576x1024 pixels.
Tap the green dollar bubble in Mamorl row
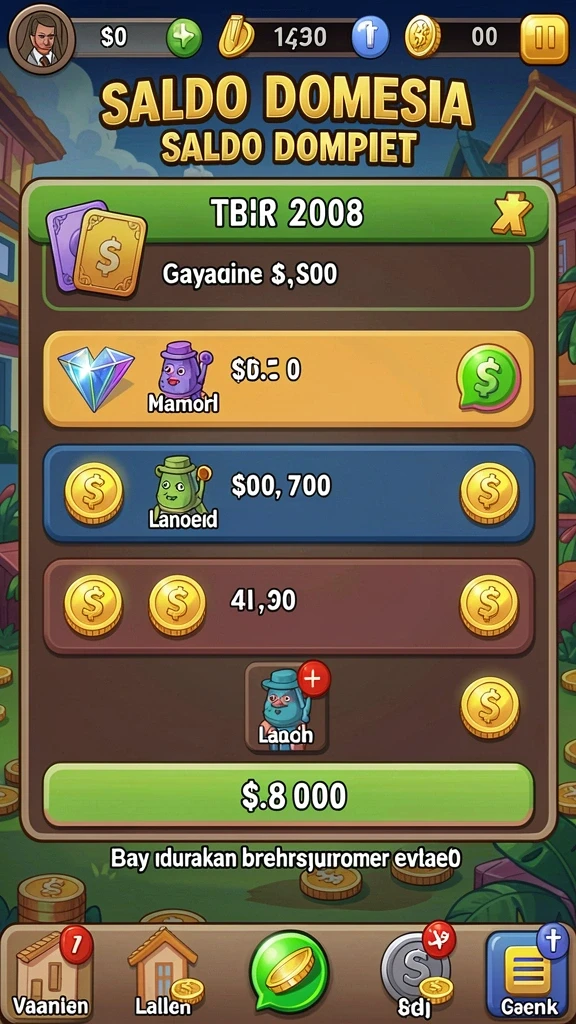[489, 378]
